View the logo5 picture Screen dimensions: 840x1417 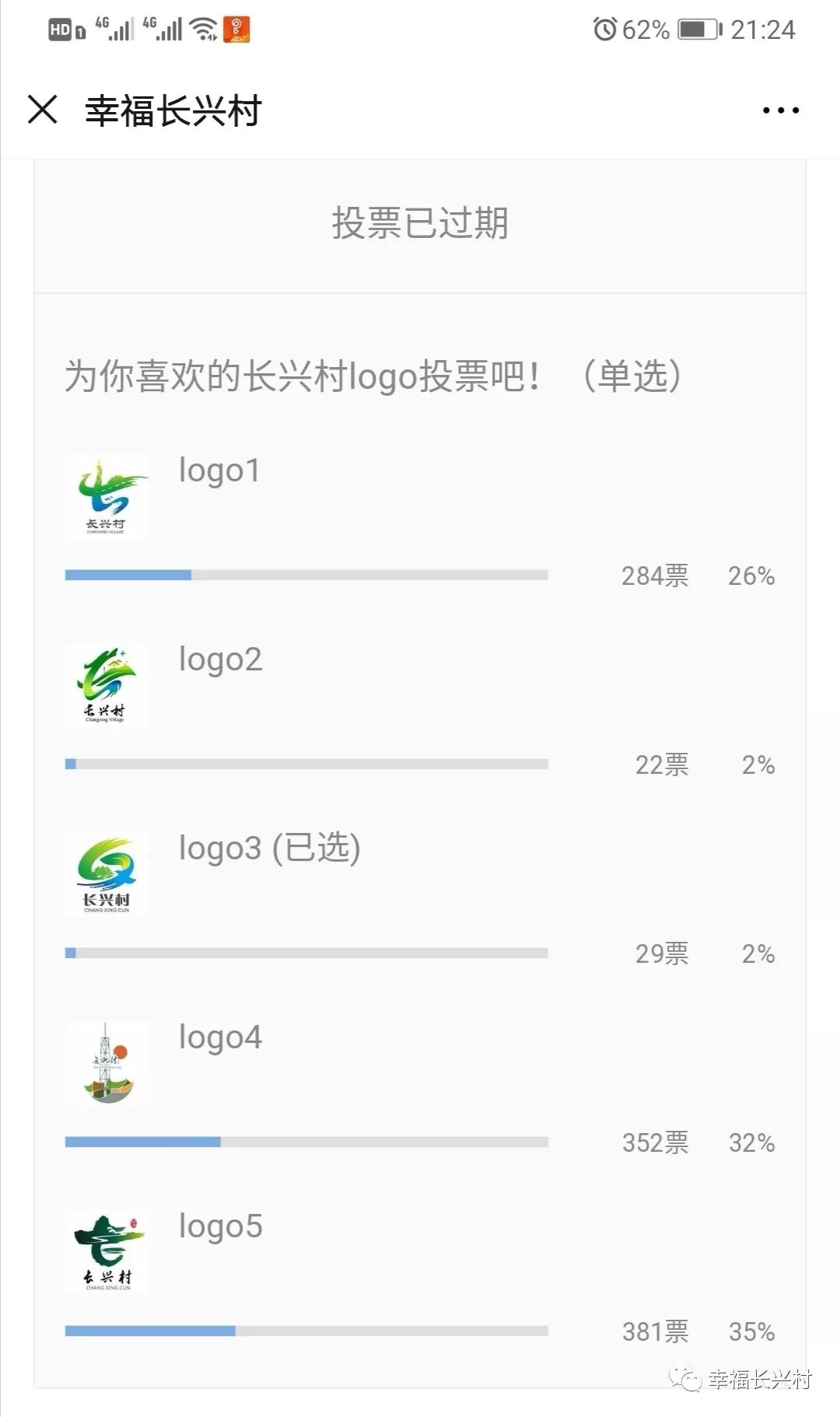[x=107, y=1252]
